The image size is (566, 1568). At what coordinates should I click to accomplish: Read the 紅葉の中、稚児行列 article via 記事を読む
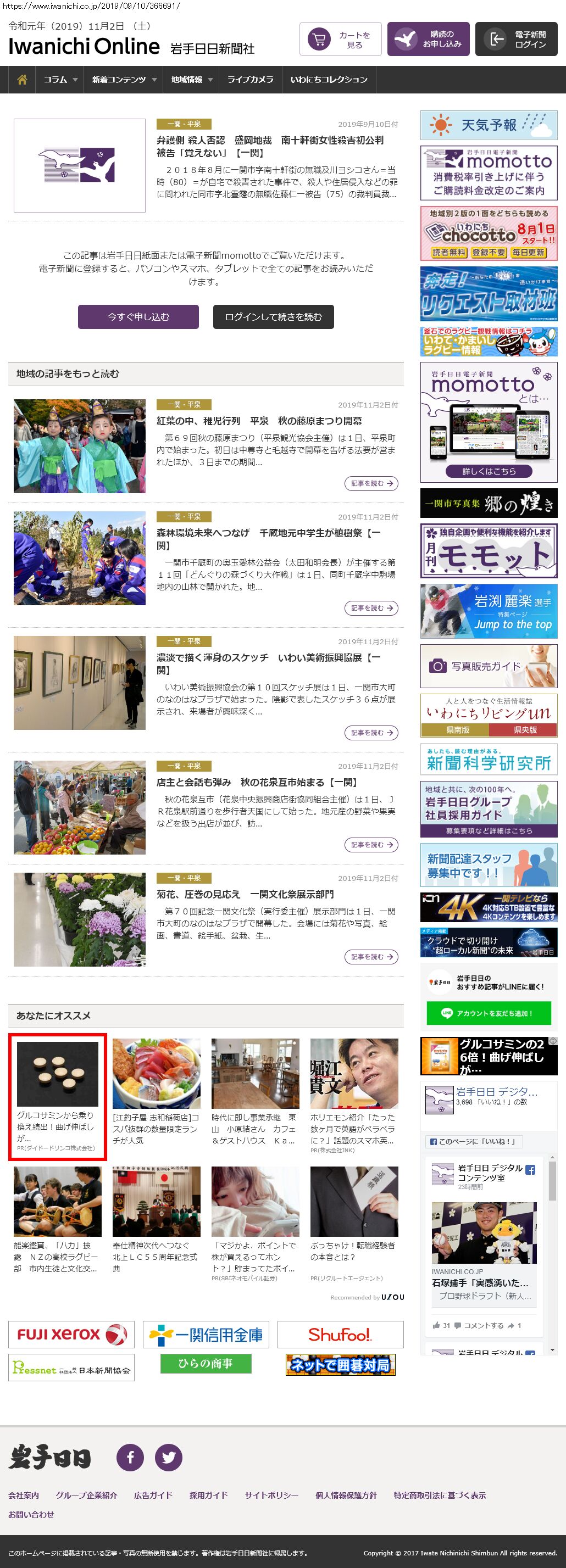(371, 483)
